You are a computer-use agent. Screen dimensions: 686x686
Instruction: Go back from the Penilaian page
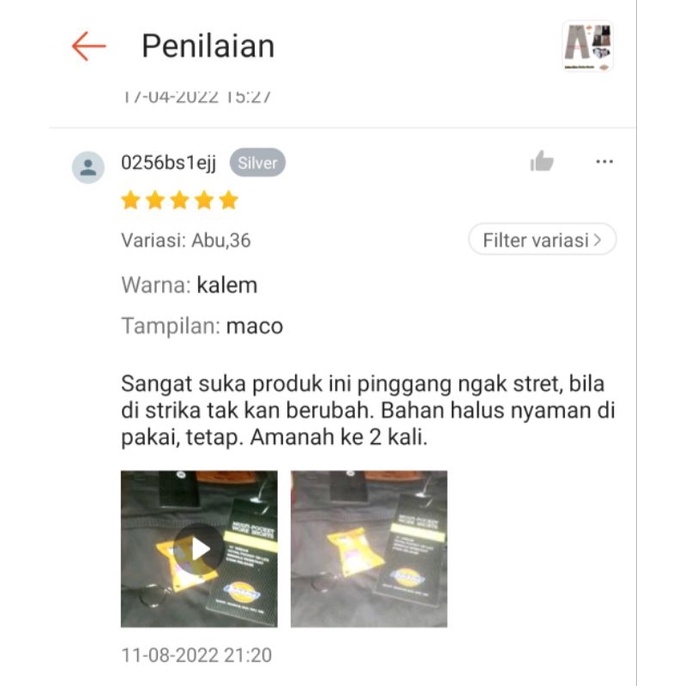tap(89, 46)
